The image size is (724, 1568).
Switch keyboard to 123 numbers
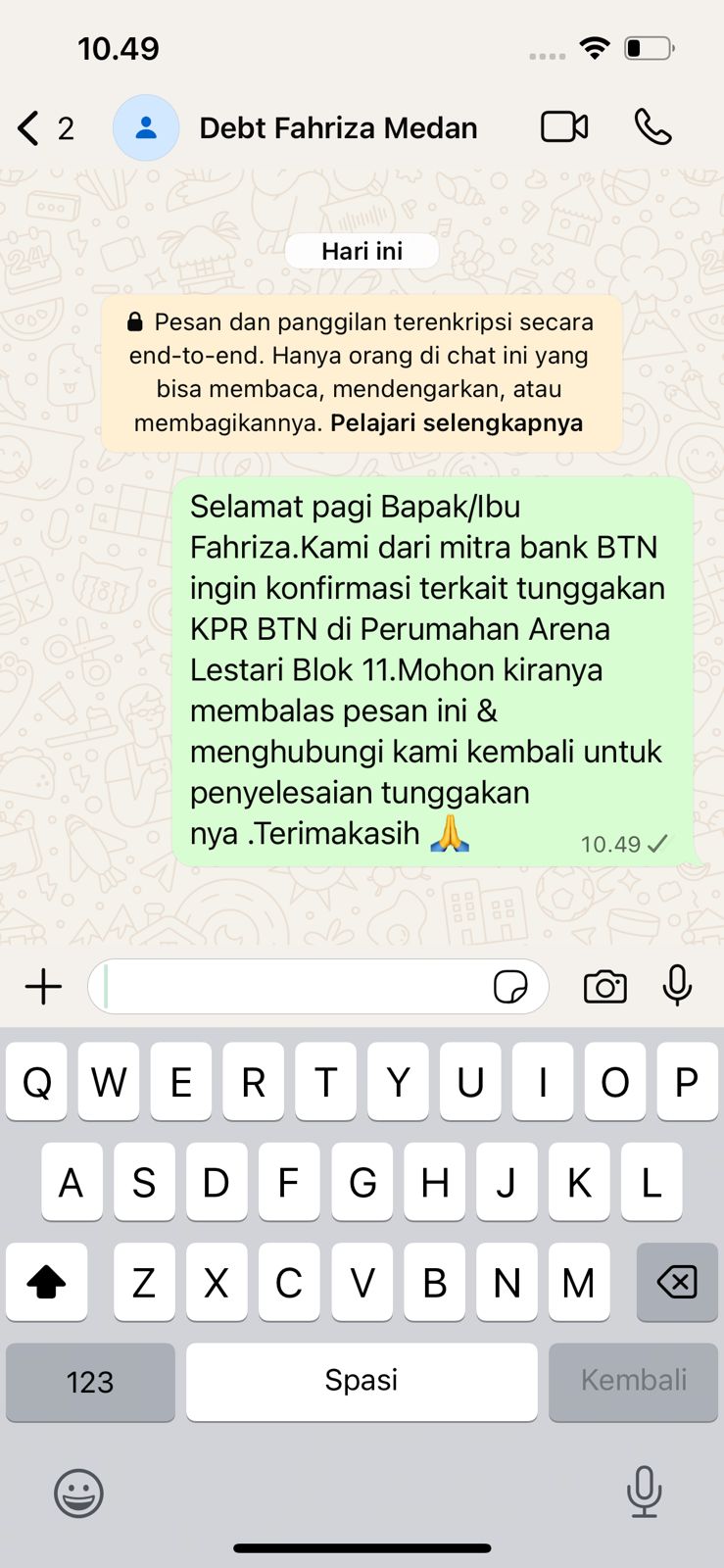(90, 1382)
